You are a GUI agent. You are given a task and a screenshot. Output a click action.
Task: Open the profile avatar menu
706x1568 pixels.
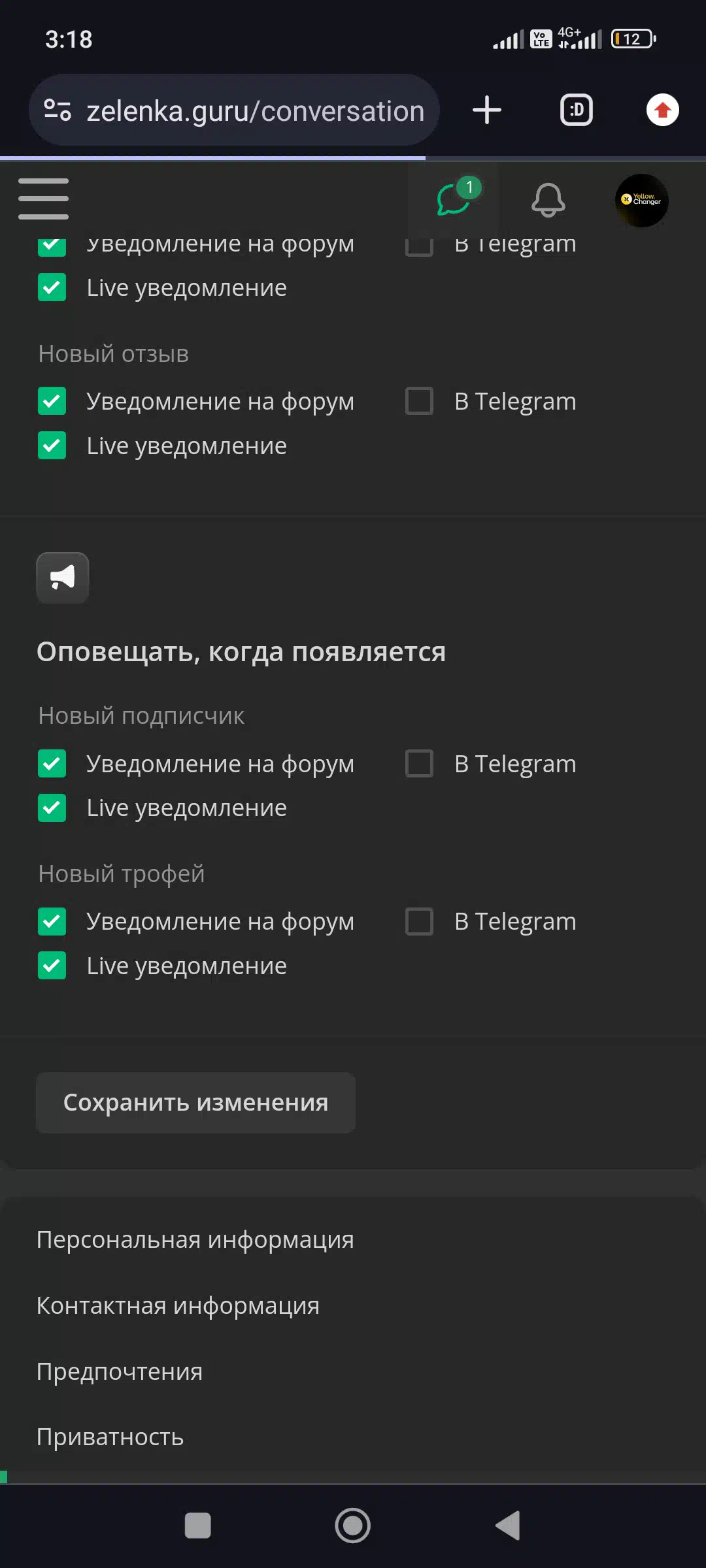641,200
